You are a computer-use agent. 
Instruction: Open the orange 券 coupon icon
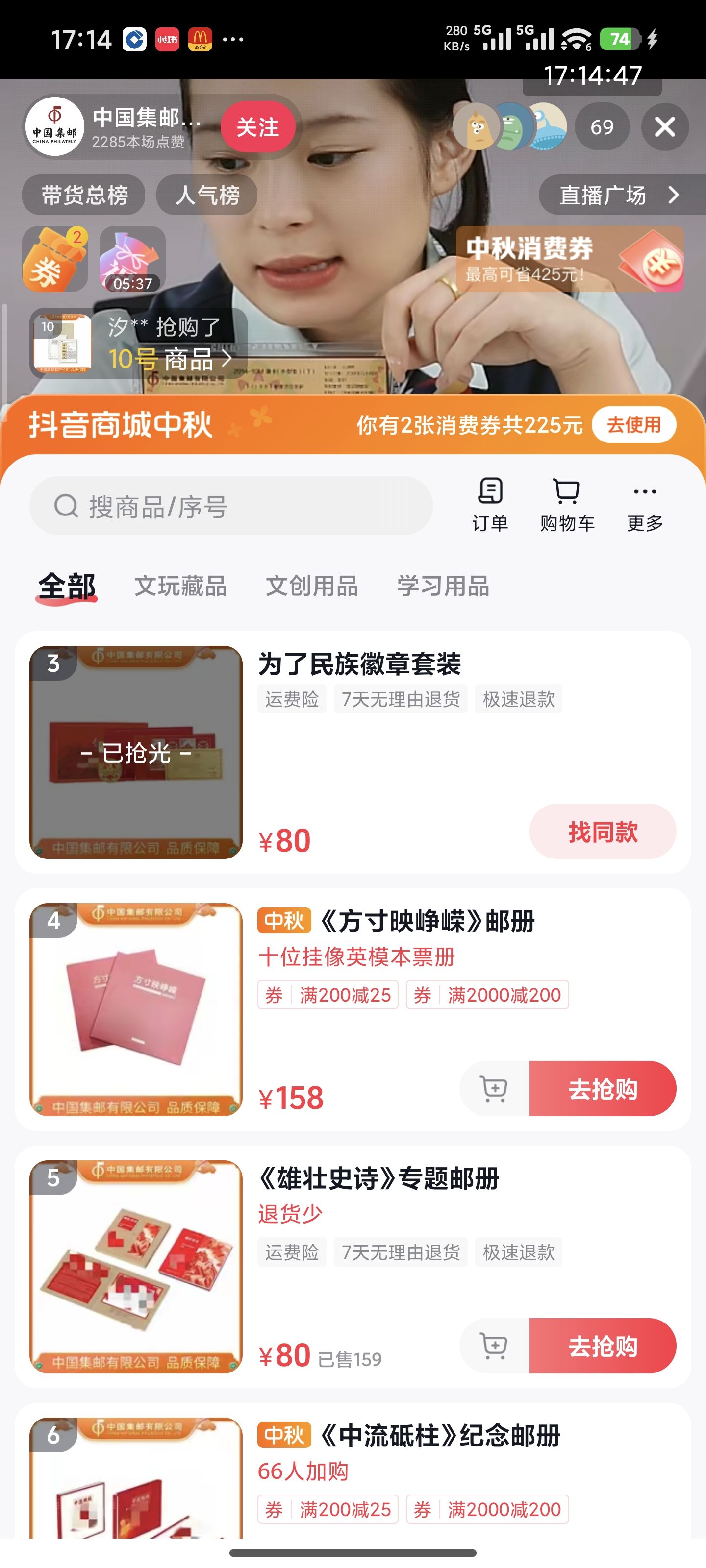click(x=55, y=259)
